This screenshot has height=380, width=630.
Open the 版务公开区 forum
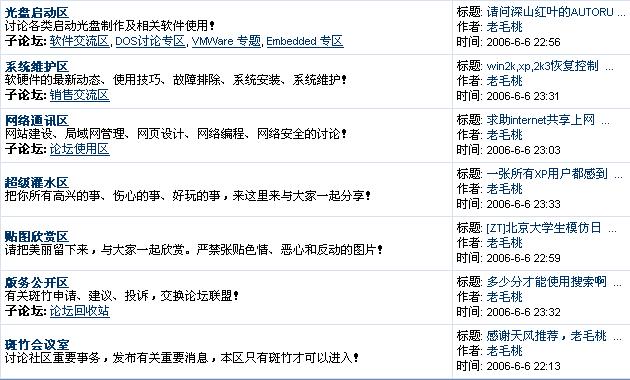click(37, 282)
